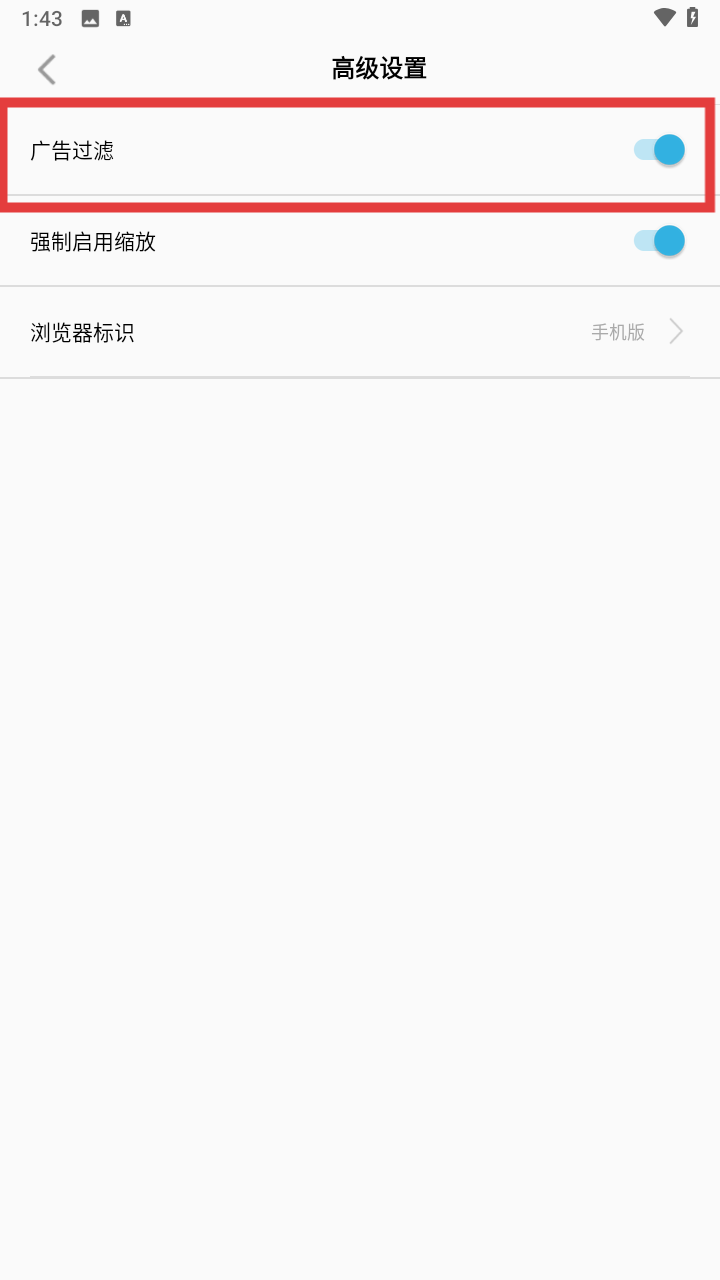The height and width of the screenshot is (1280, 720).
Task: Click the image notification icon in status bar
Action: pyautogui.click(x=89, y=17)
